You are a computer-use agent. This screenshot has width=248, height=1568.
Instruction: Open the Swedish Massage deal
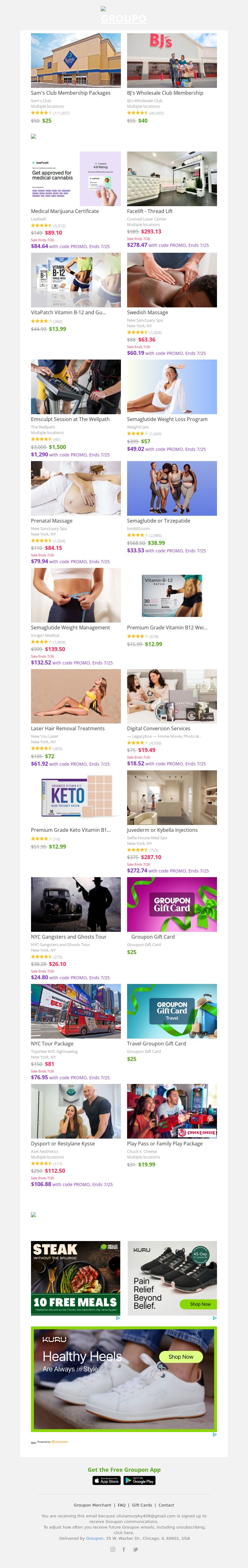pos(171,281)
